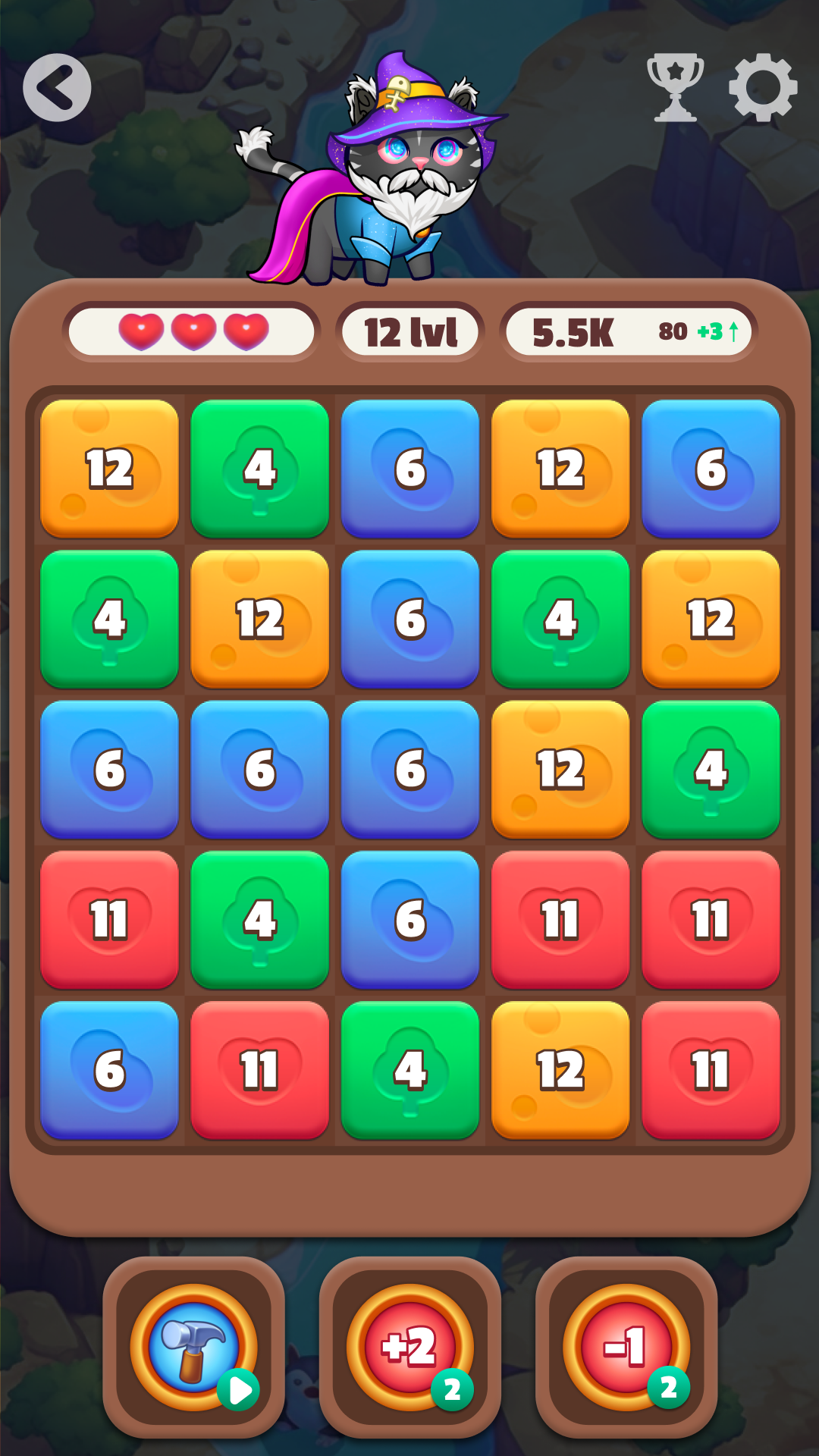Tap the green 4 tile in bottom row

[410, 1070]
